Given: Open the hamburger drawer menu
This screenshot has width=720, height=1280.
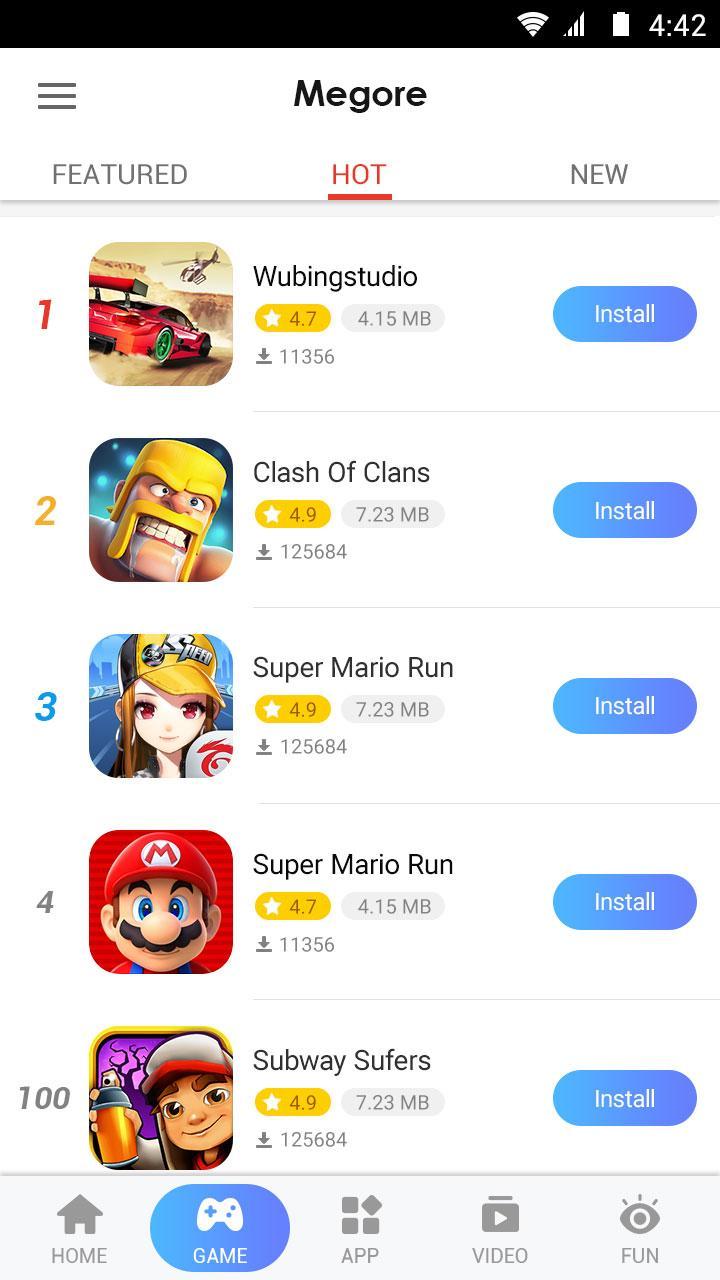Looking at the screenshot, I should click(x=57, y=96).
